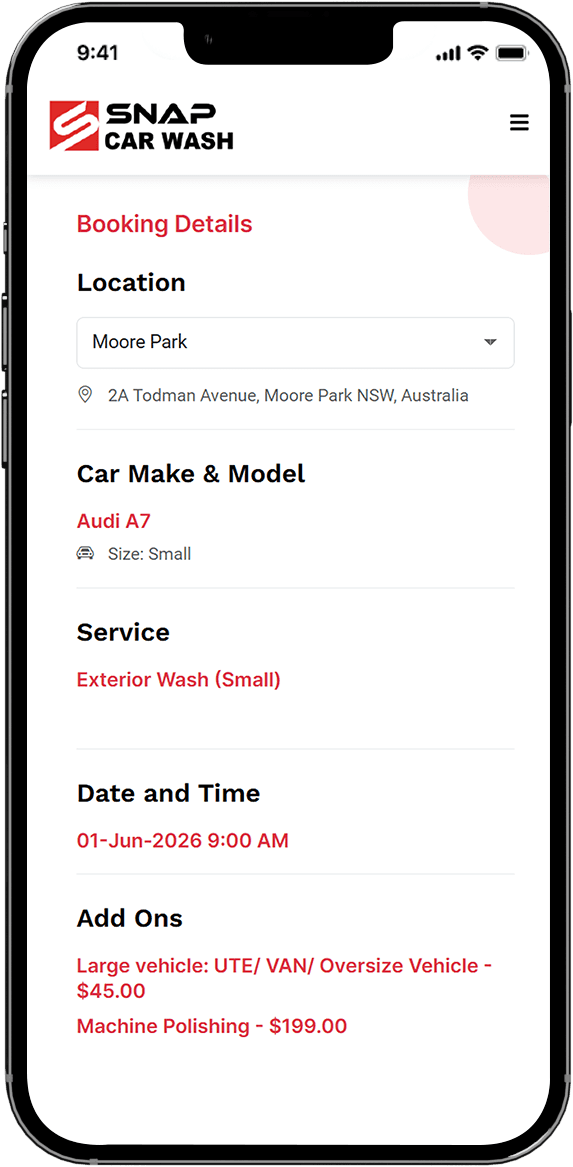Expand the Moore Park location dropdown
This screenshot has width=573, height=1167.
click(295, 342)
